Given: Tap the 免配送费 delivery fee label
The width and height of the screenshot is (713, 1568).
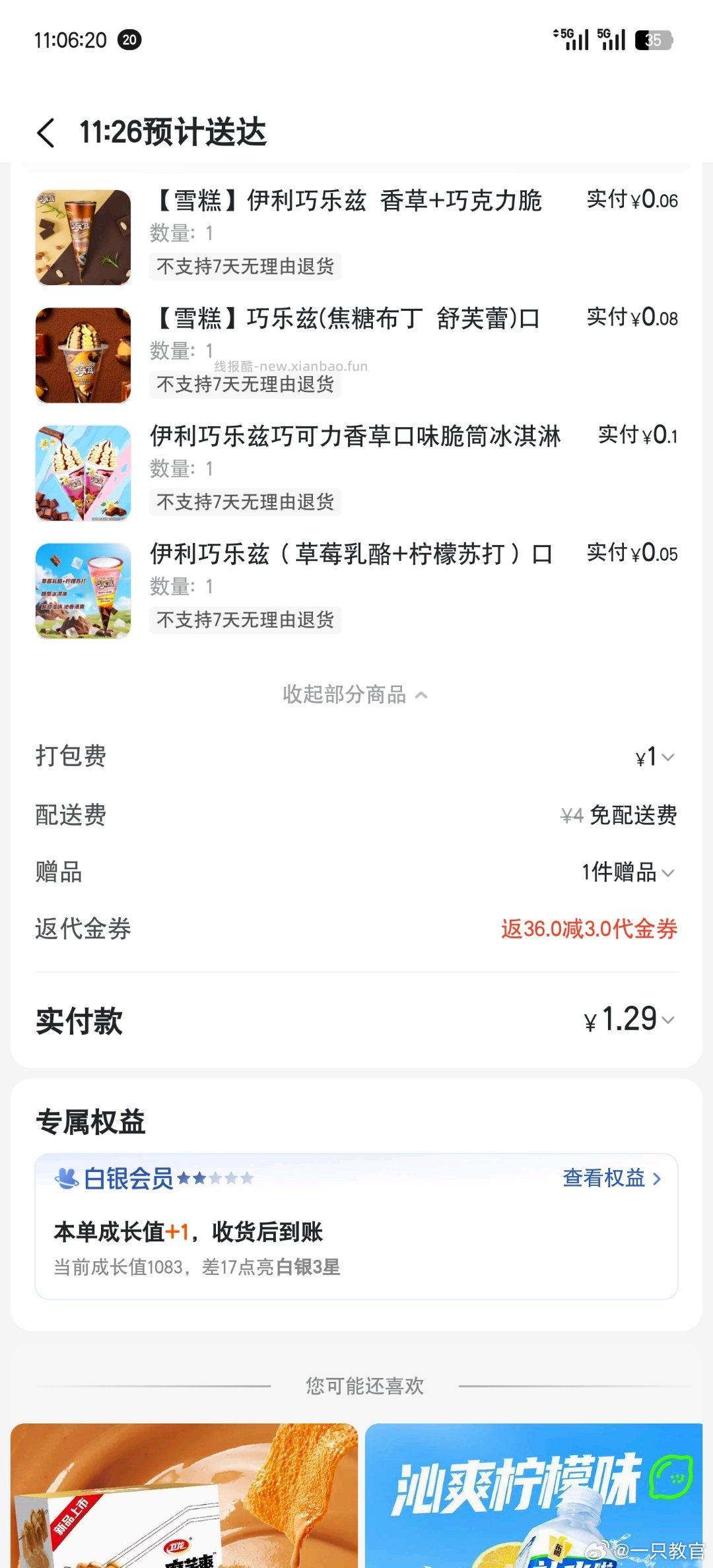Looking at the screenshot, I should (x=635, y=814).
